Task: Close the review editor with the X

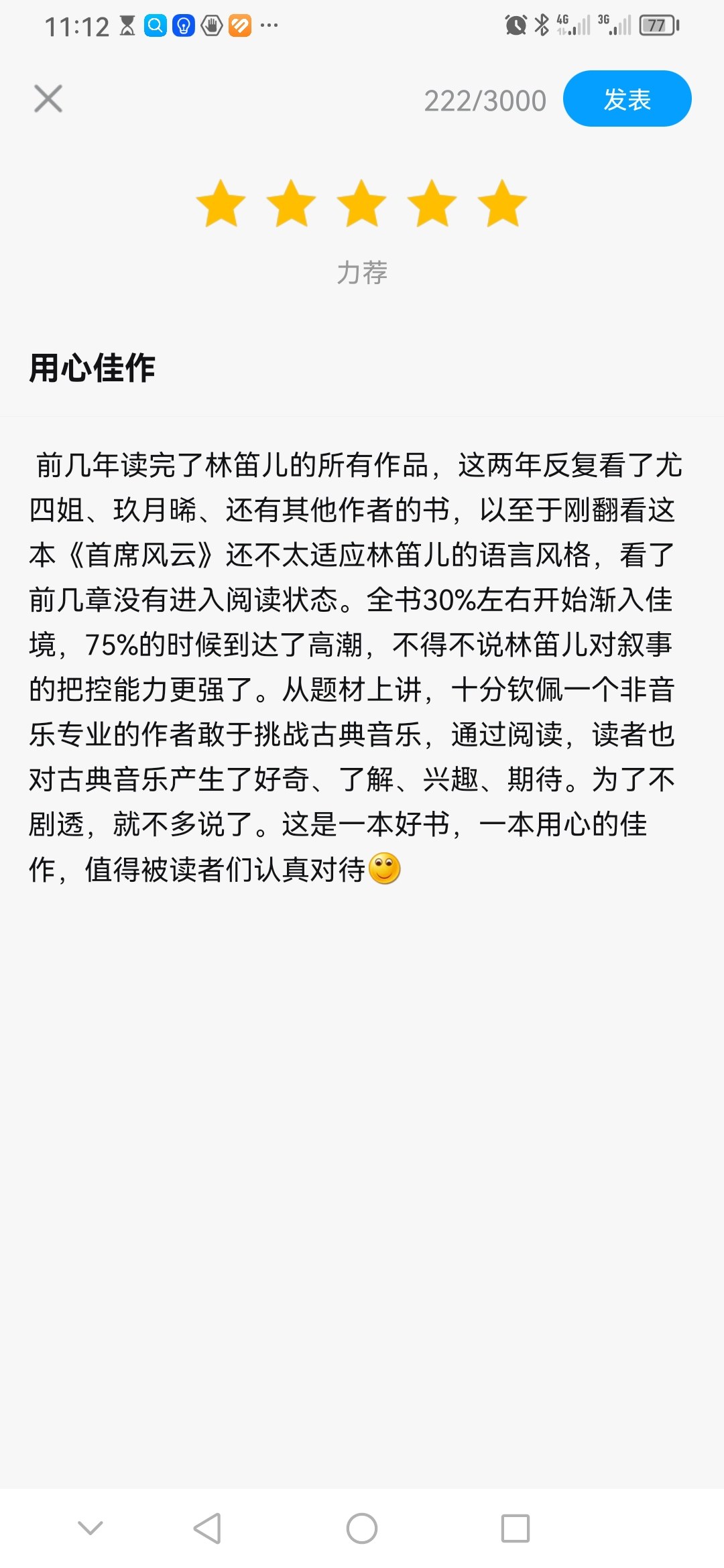Action: pos(48,99)
